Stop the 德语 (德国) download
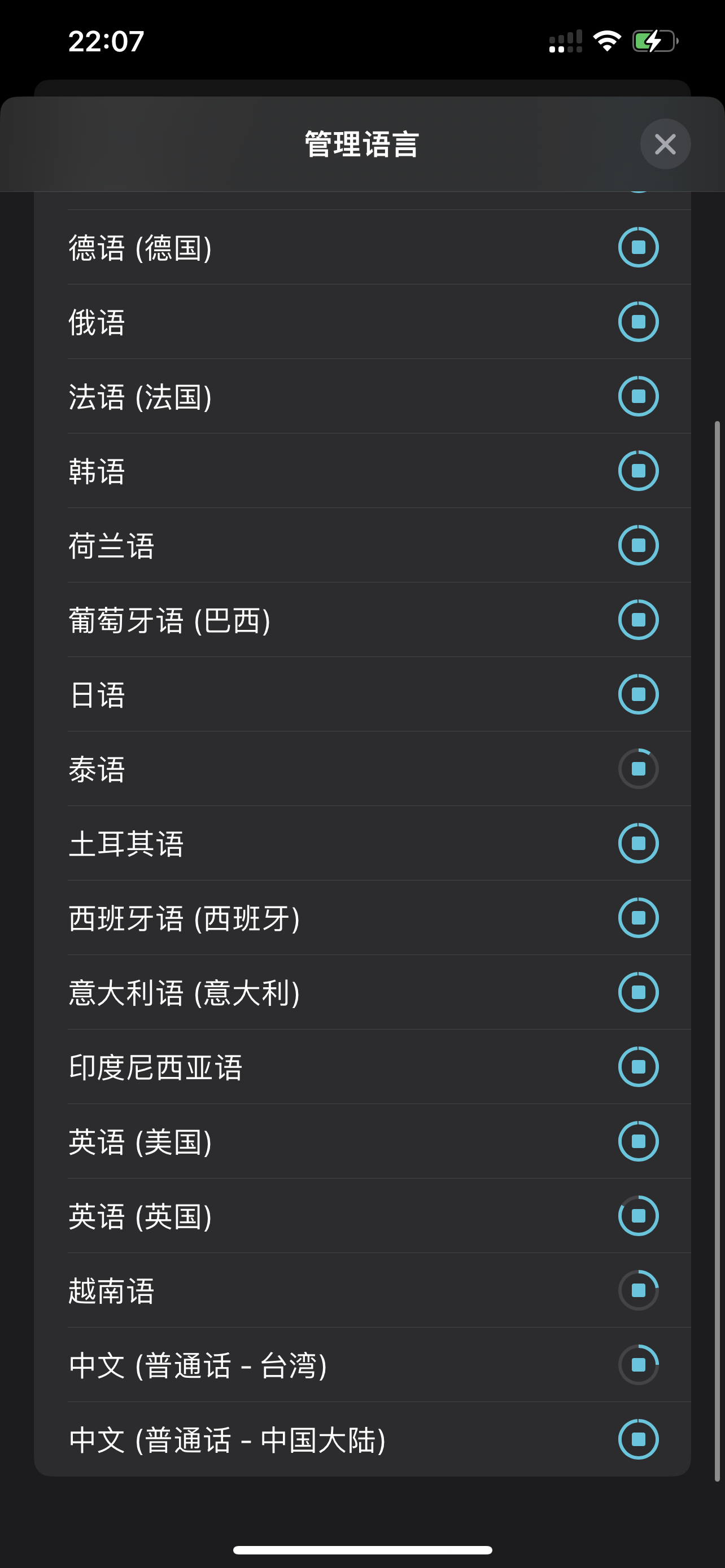Viewport: 725px width, 1568px height. point(638,247)
